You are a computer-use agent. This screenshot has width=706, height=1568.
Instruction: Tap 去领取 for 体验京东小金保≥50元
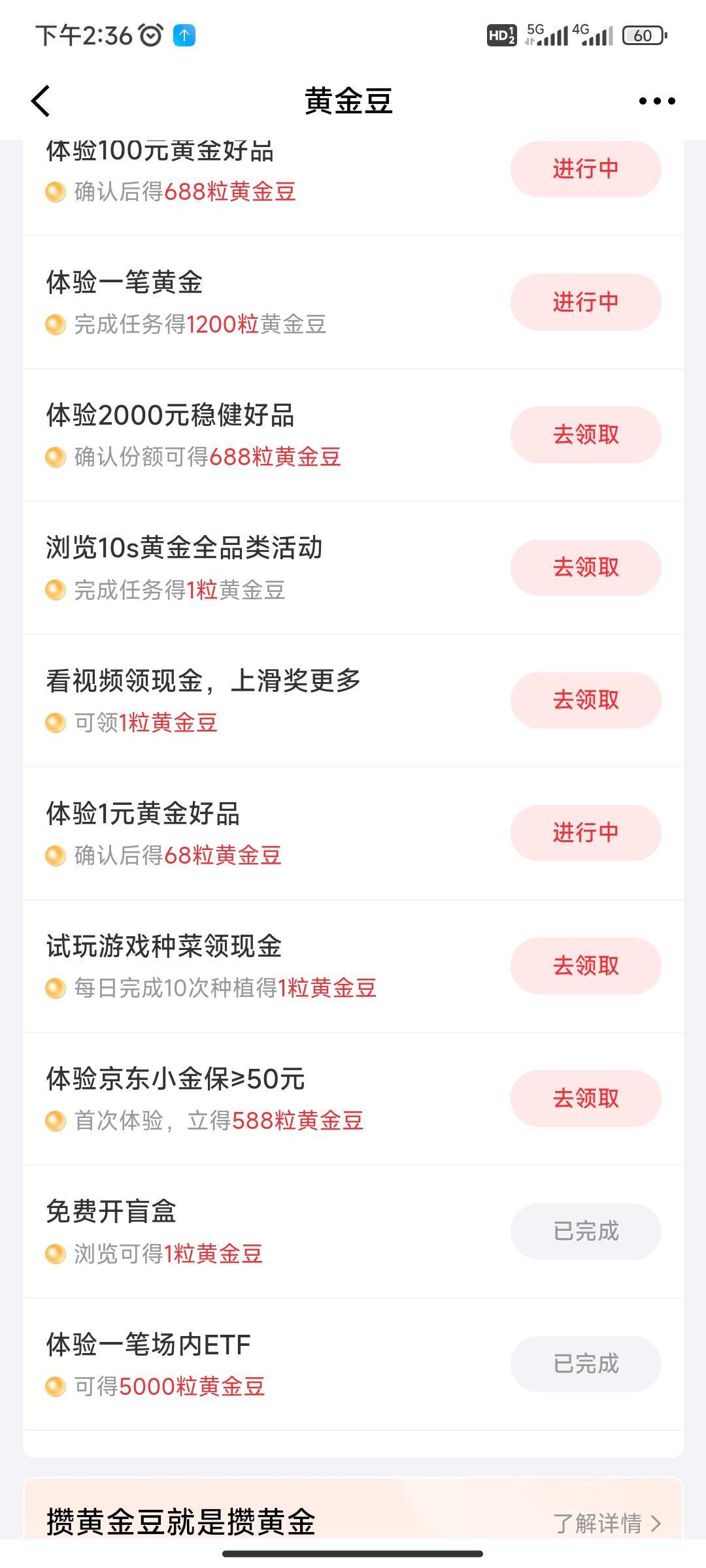click(586, 1098)
